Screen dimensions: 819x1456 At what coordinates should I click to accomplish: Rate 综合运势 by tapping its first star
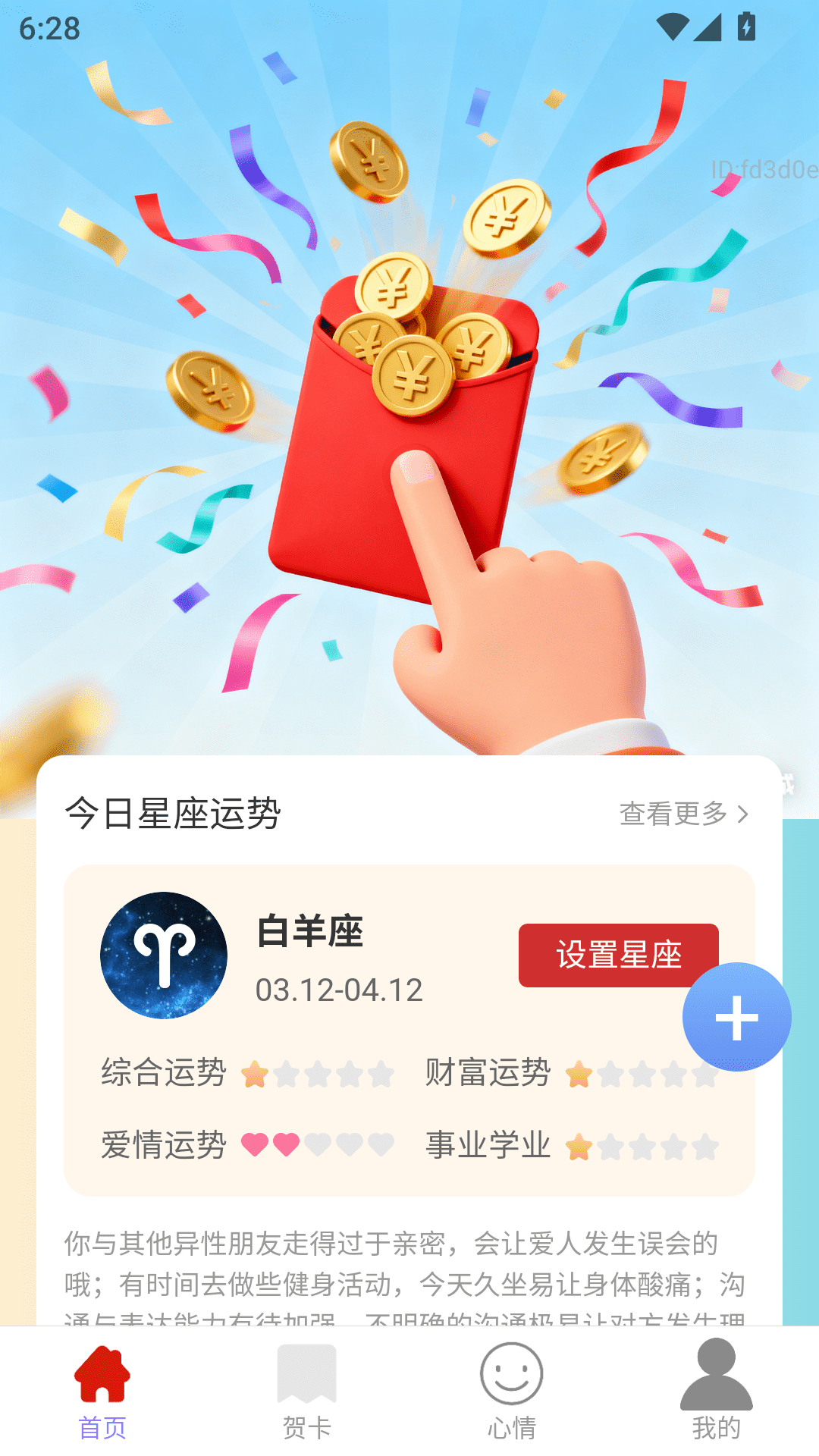[255, 1074]
